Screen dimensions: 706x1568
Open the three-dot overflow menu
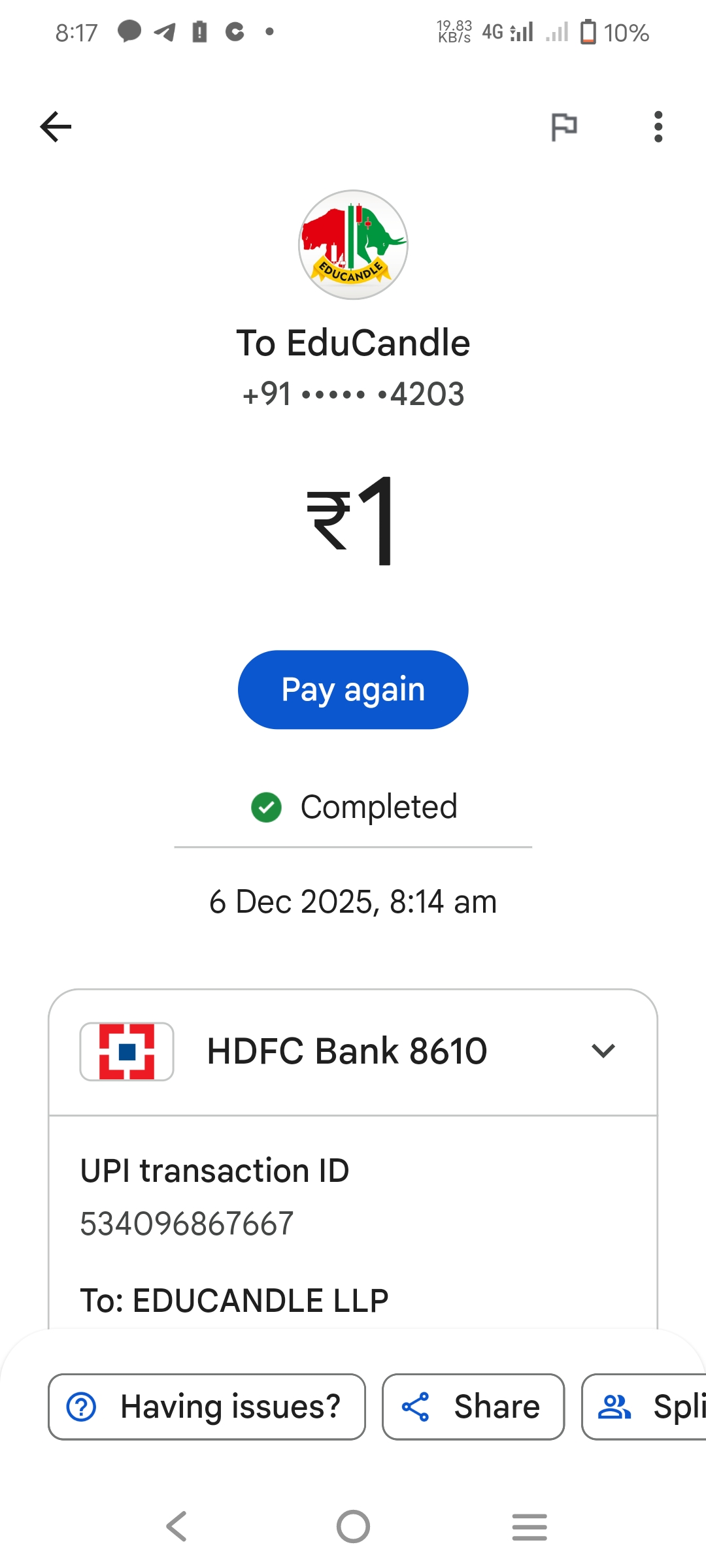(658, 127)
